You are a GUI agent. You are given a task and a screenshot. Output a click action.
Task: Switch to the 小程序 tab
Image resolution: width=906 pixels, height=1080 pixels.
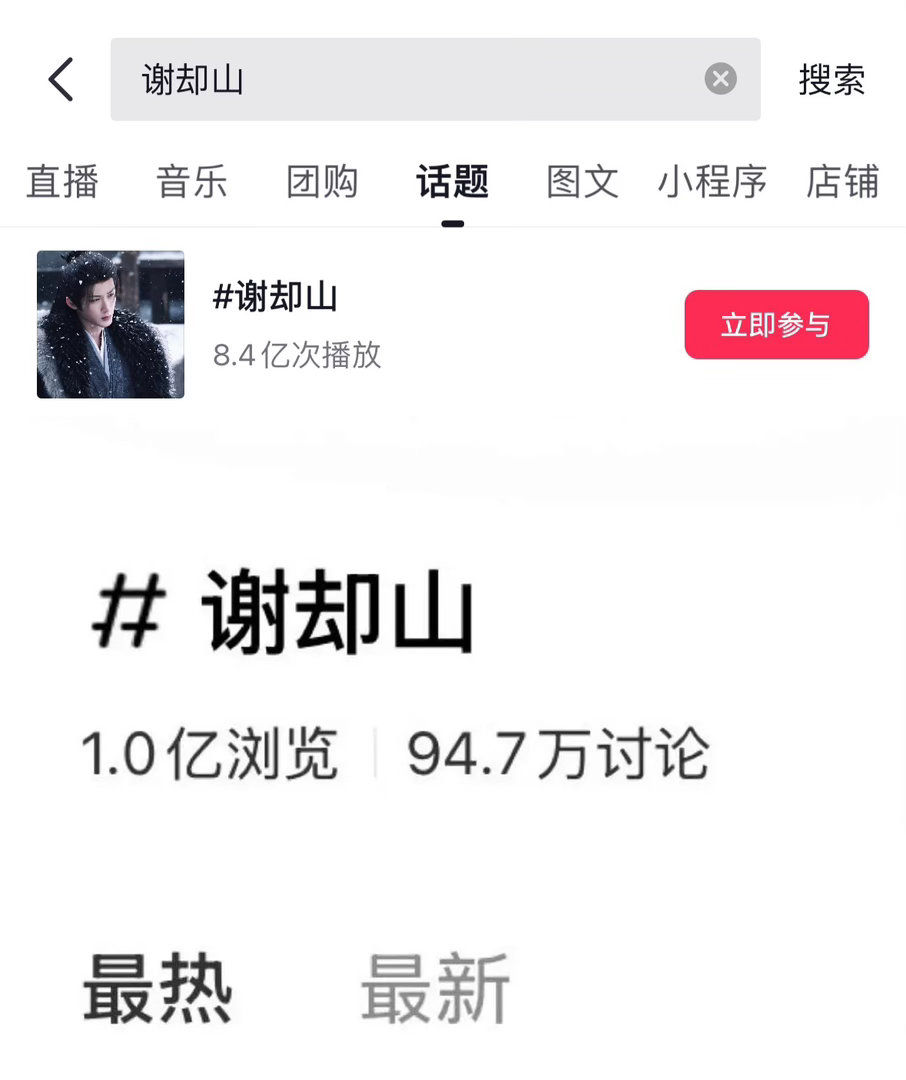(713, 183)
